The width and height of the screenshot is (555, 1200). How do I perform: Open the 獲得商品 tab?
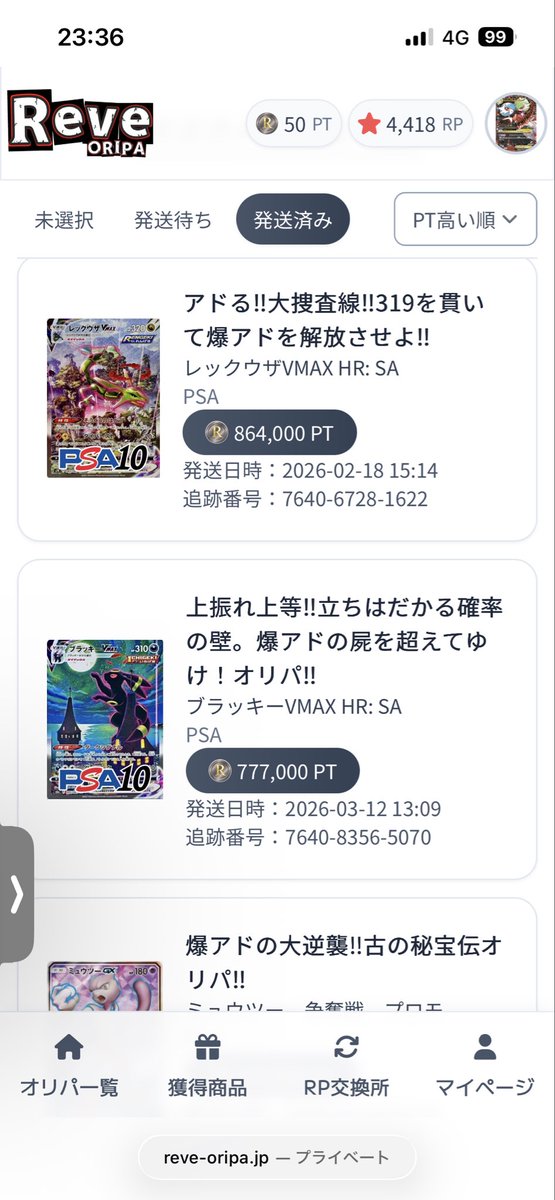(208, 1066)
